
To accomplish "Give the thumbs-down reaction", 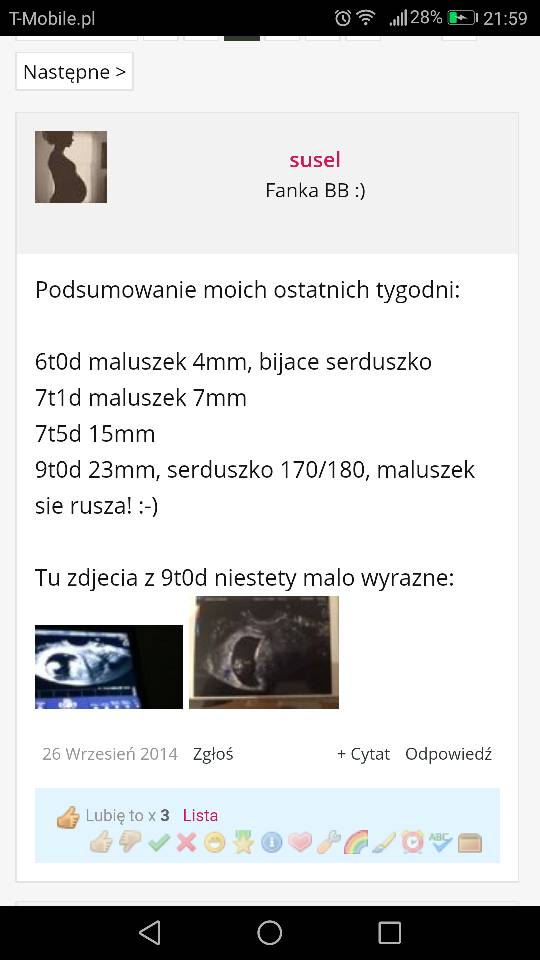I will [130, 843].
